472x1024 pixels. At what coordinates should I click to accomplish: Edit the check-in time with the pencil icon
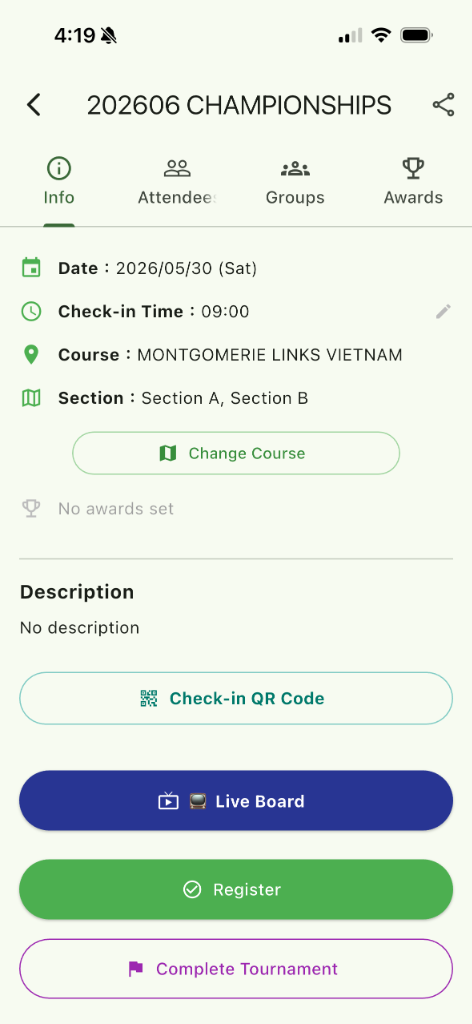(x=443, y=312)
